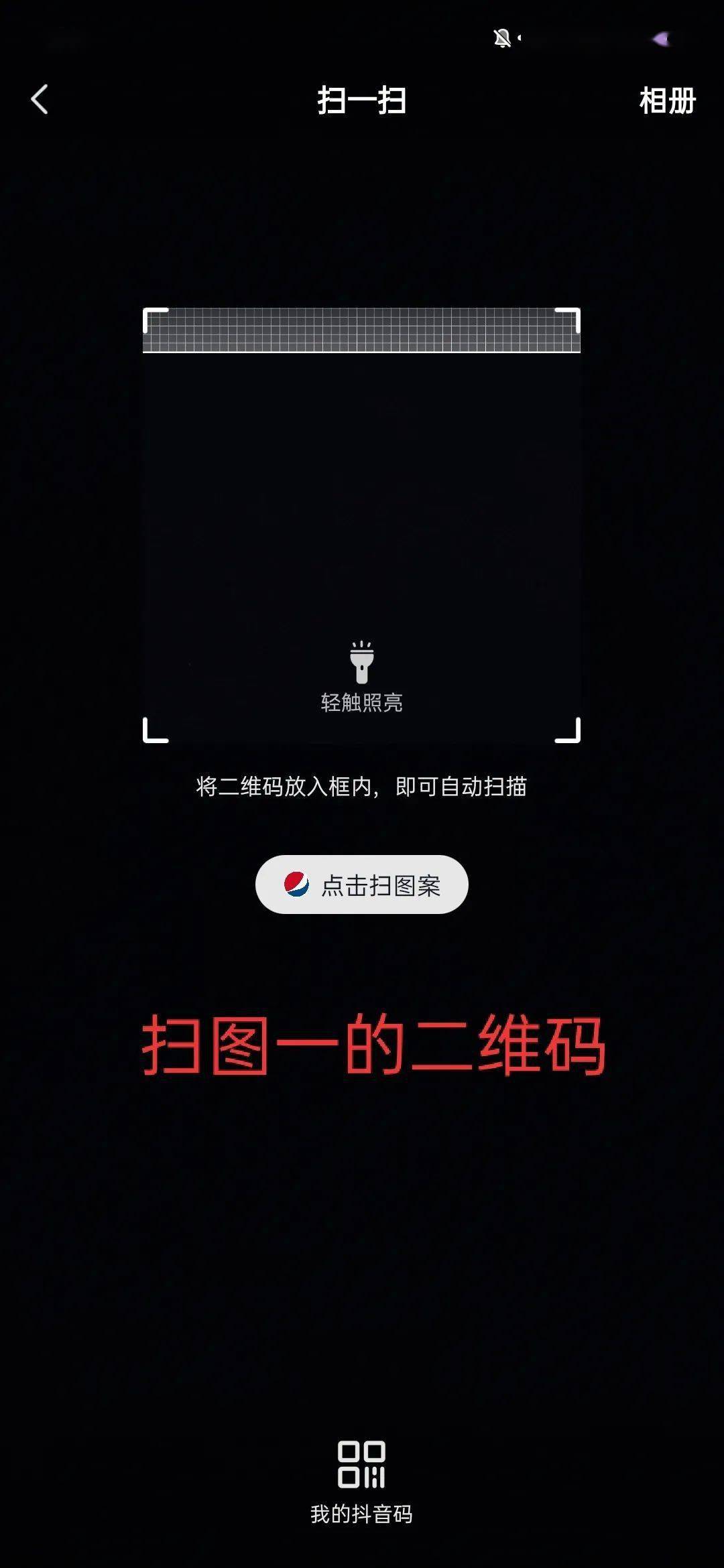
Task: Turn on the flashlight (轻触照亮)
Action: tap(362, 677)
